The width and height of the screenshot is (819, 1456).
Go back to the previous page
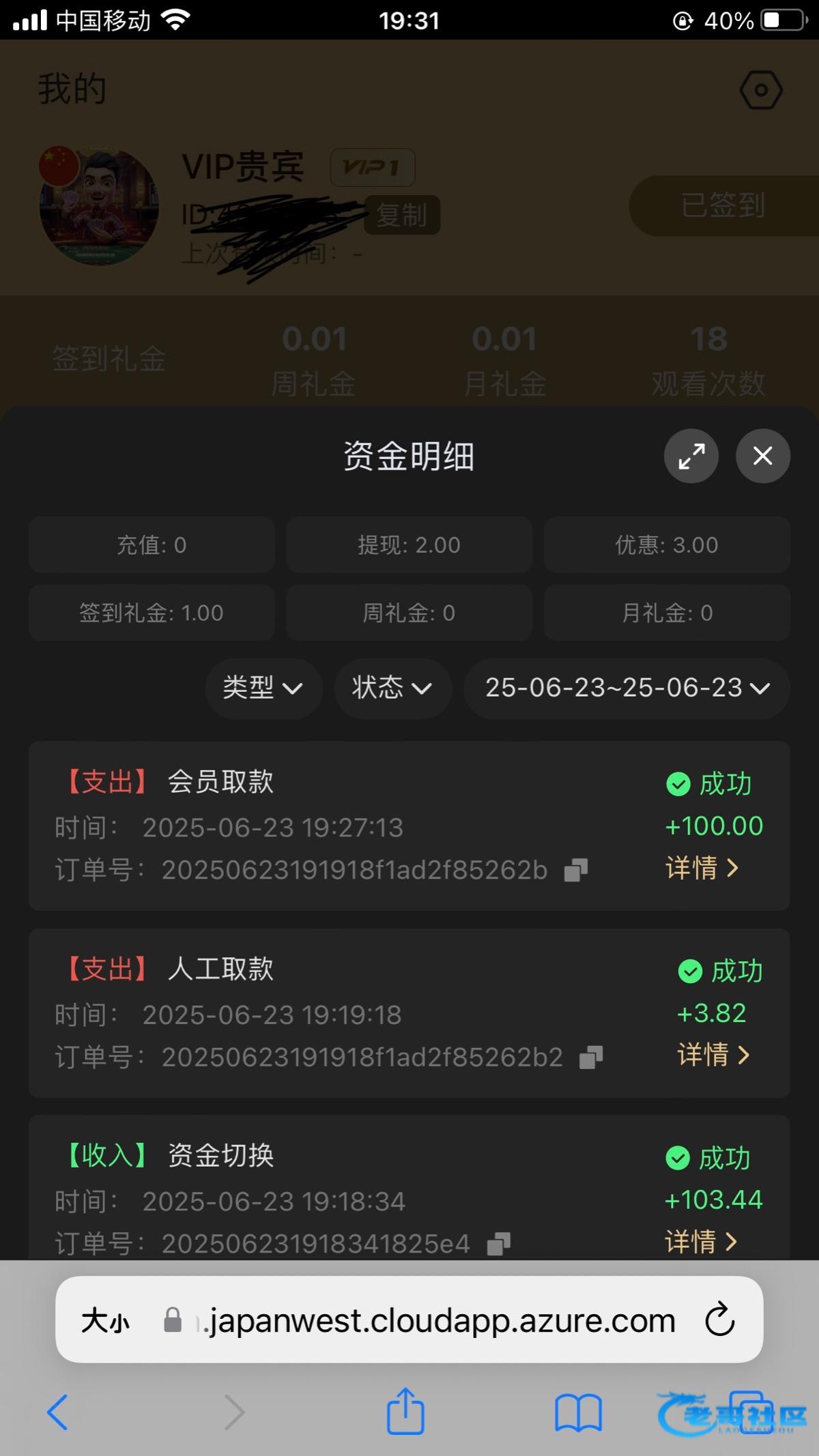click(x=58, y=1412)
